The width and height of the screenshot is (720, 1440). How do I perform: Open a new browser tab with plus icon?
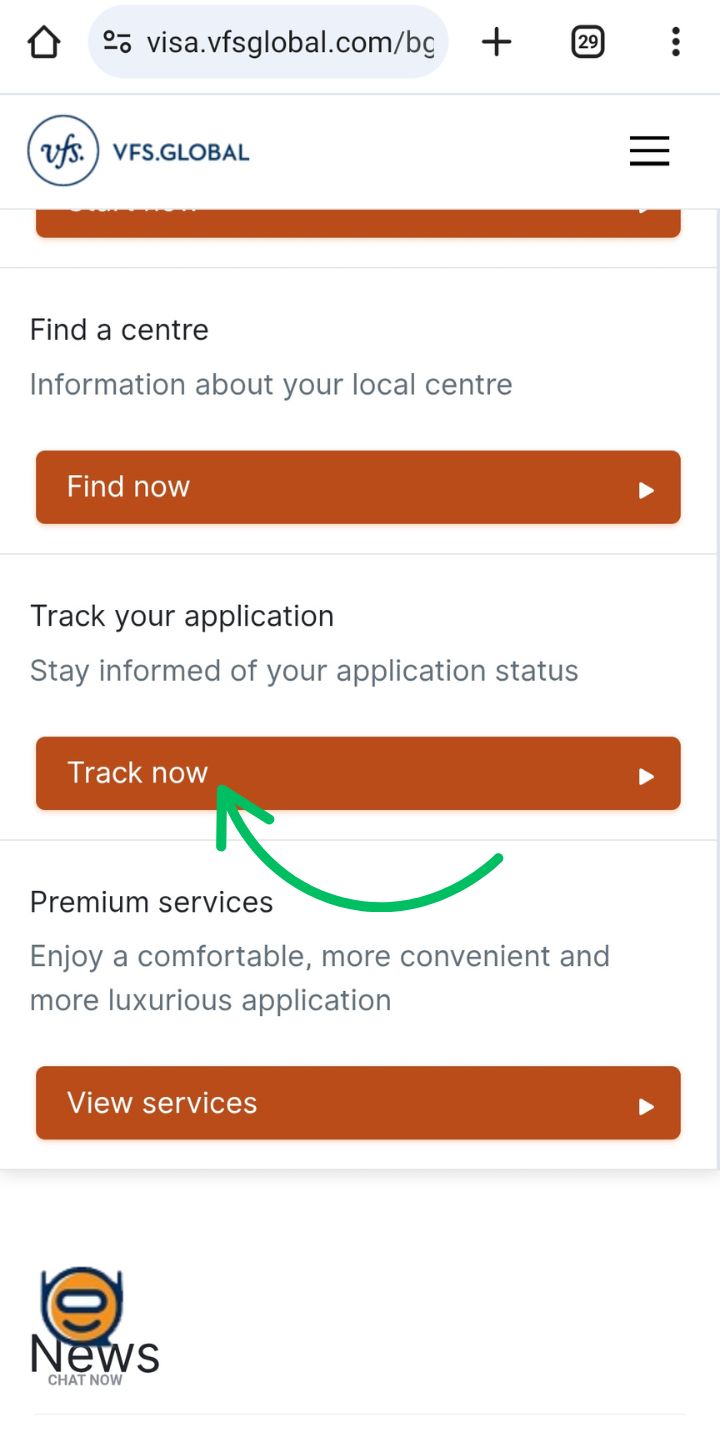[496, 42]
